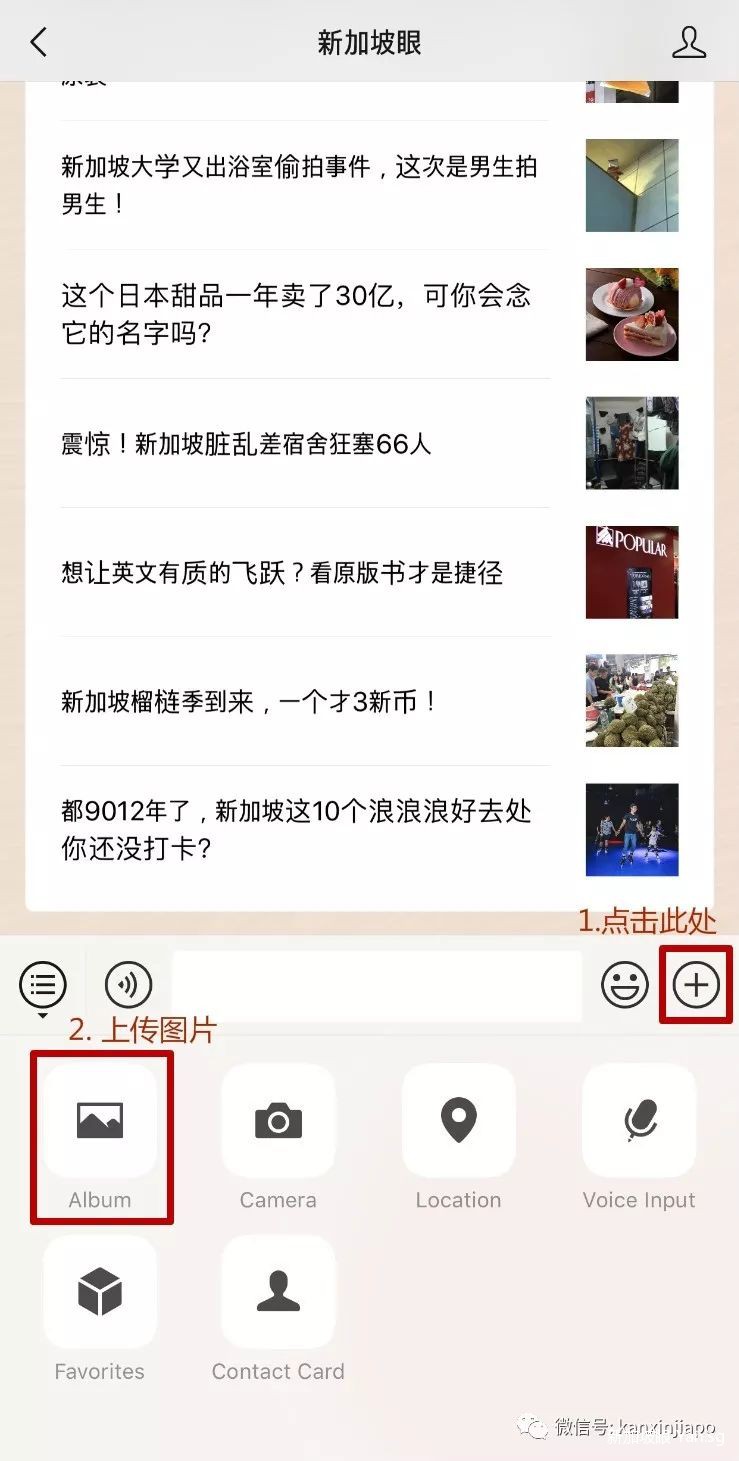
Task: Open article 想让英文有质的飞跃
Action: point(282,572)
